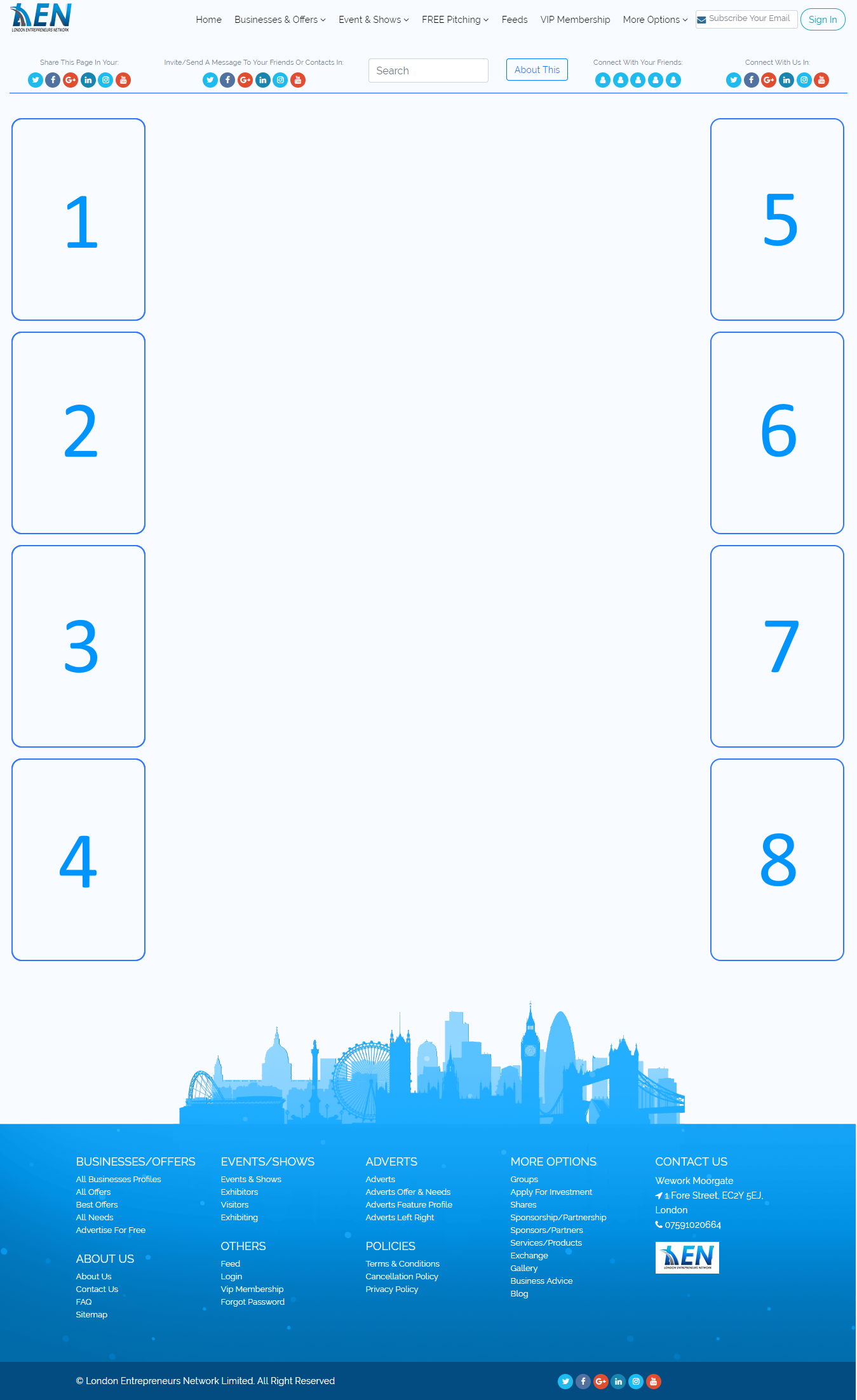Go to Feeds page
The image size is (857, 1400).
pos(514,20)
